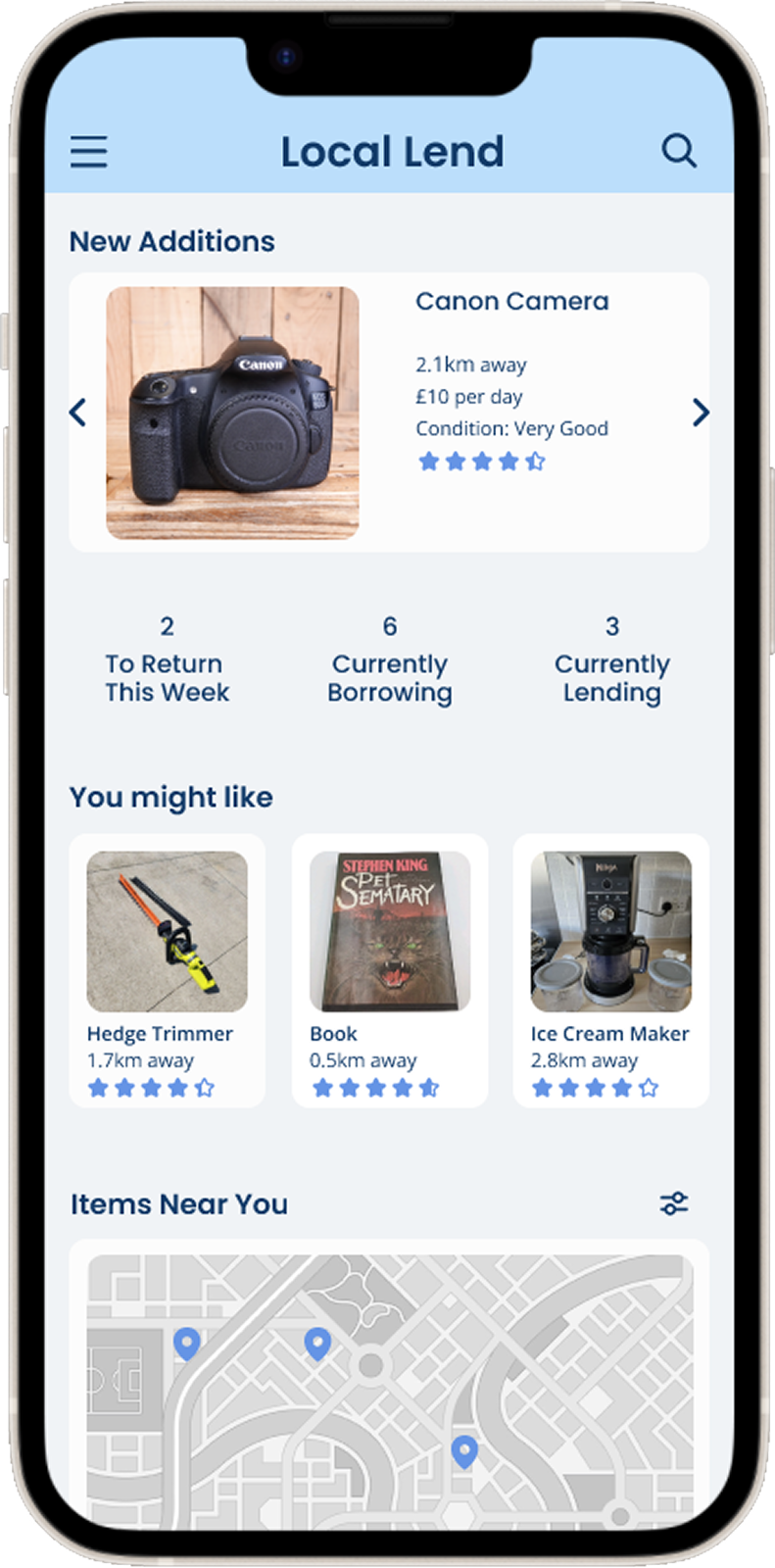Open the Book item card
Screen dimensions: 775x1568
click(389, 970)
